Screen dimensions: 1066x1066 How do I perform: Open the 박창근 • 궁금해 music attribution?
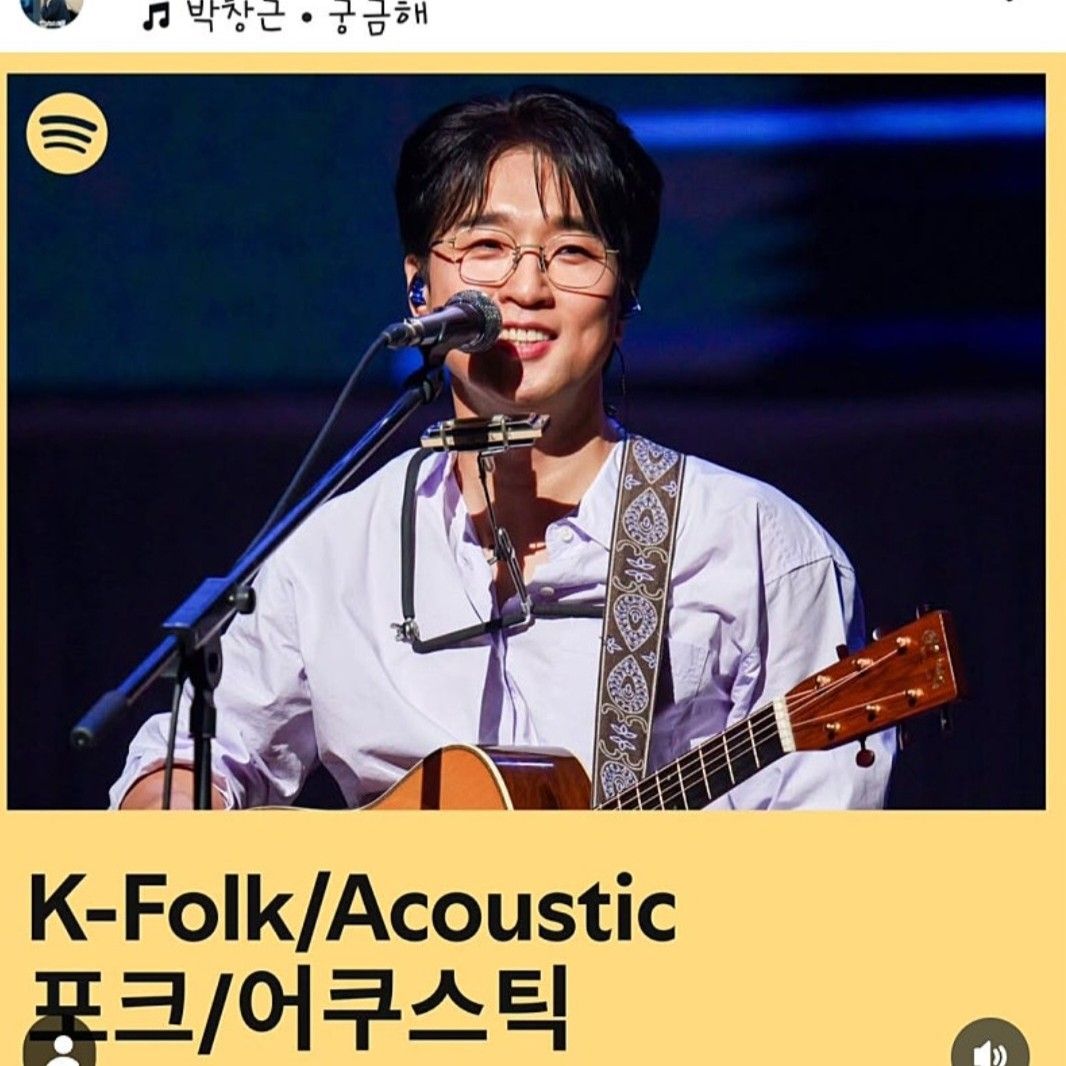coord(285,14)
